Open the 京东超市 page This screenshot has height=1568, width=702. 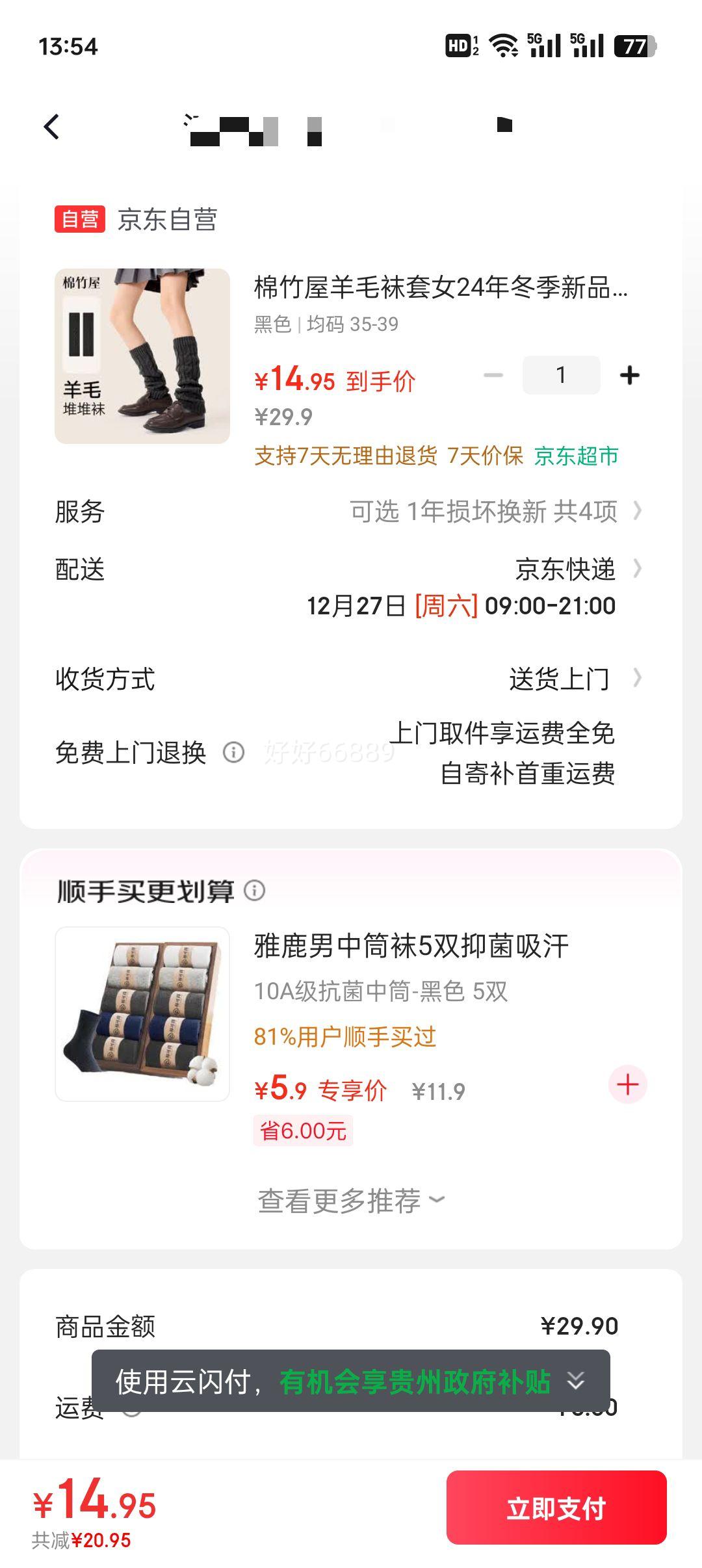coord(576,456)
